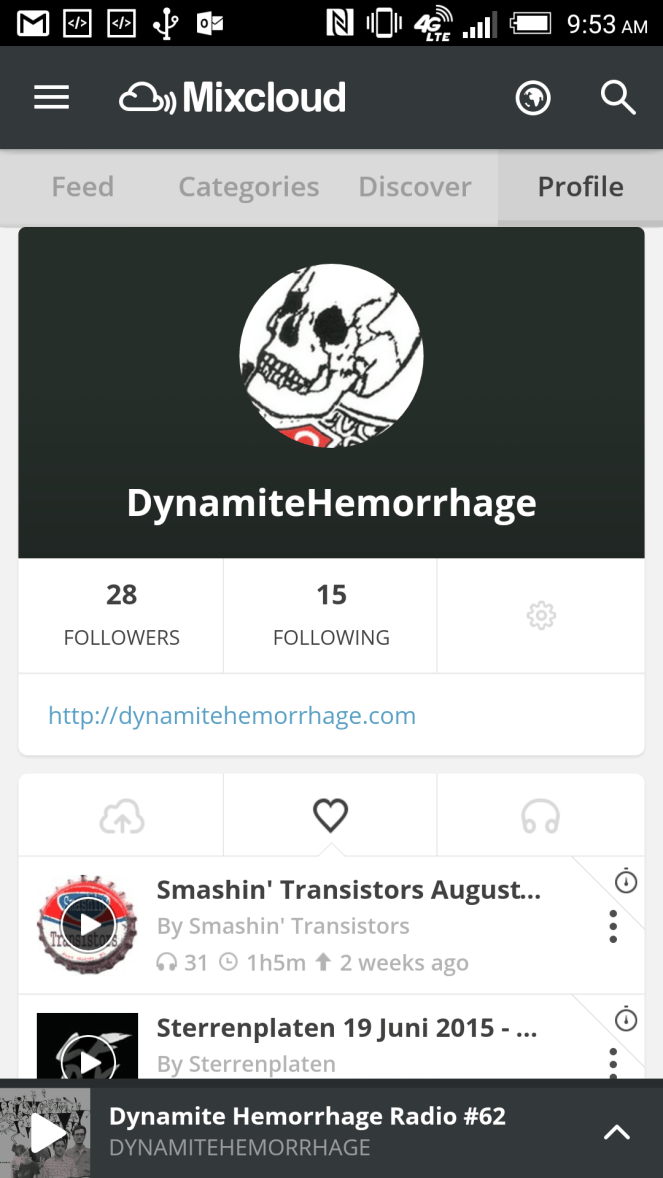Switch to the Discover tab
The height and width of the screenshot is (1178, 663).
pos(414,187)
